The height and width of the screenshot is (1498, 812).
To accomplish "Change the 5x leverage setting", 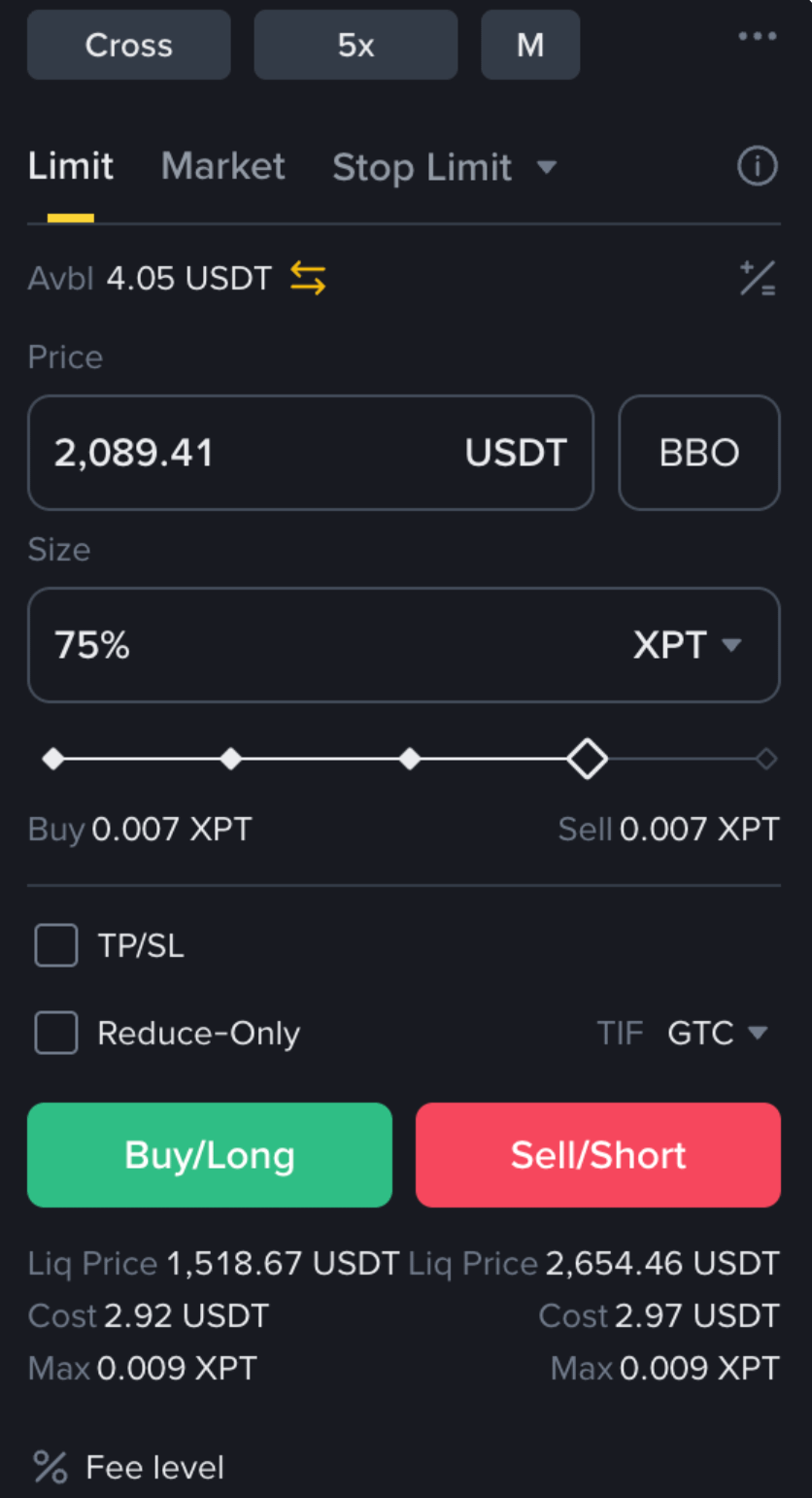I will [355, 45].
